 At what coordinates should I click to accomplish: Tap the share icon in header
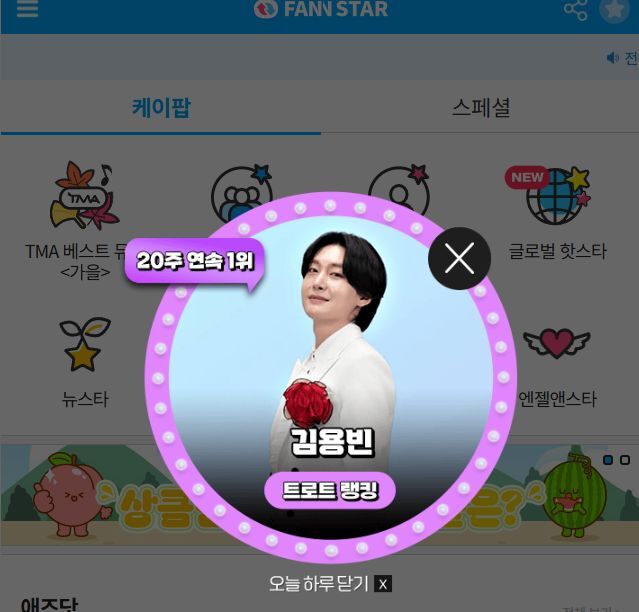[x=575, y=10]
